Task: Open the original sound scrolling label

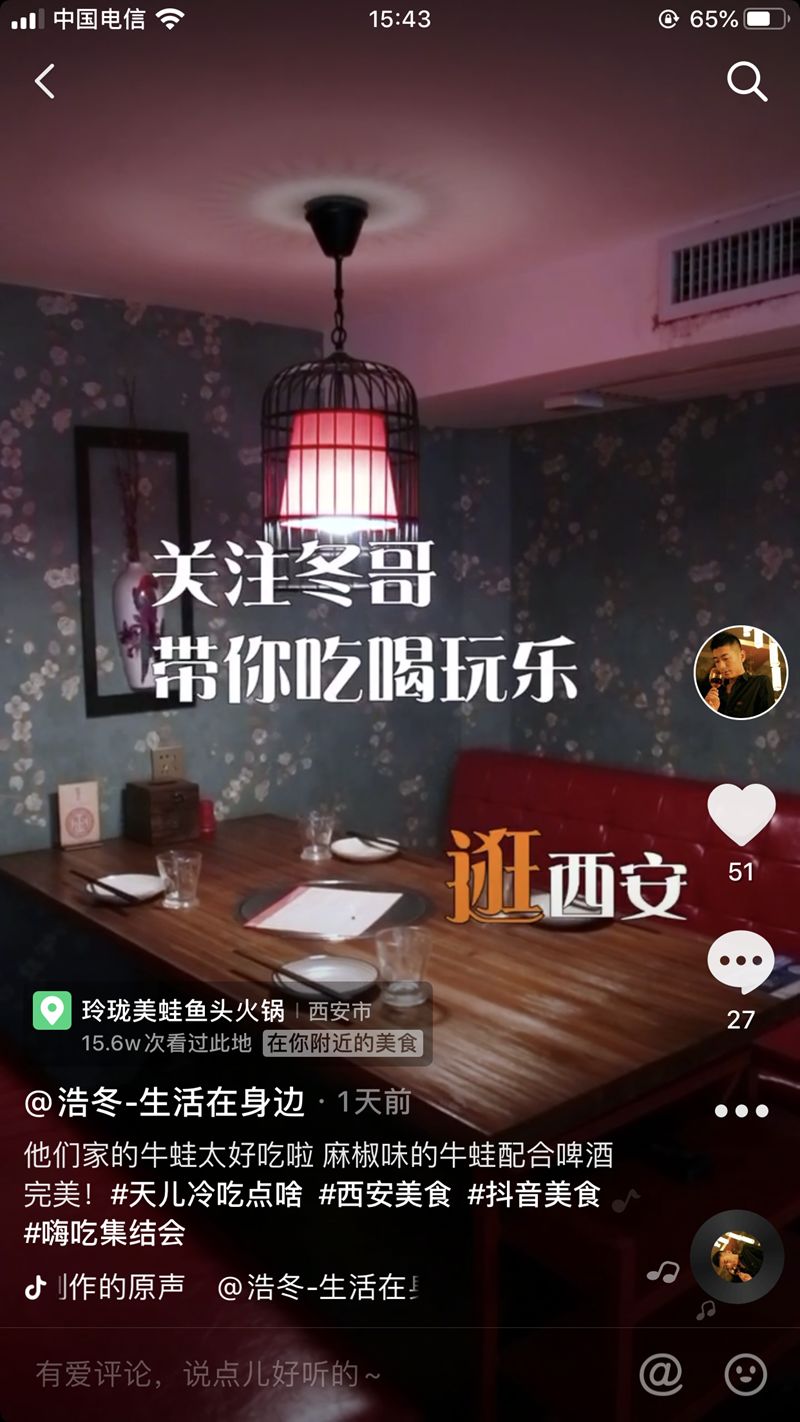Action: tap(230, 1287)
